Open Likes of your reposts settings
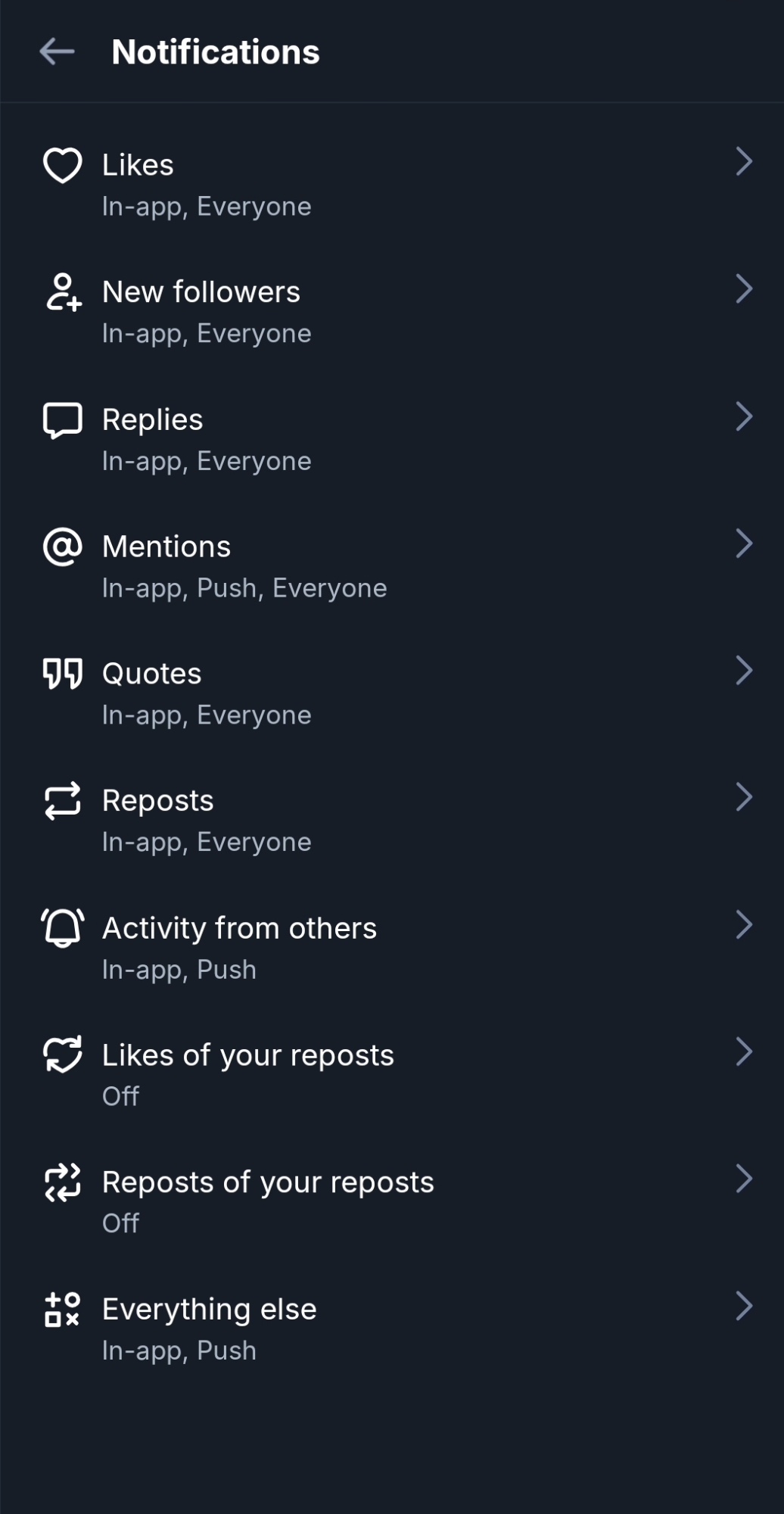This screenshot has width=784, height=1514. coord(391,1075)
